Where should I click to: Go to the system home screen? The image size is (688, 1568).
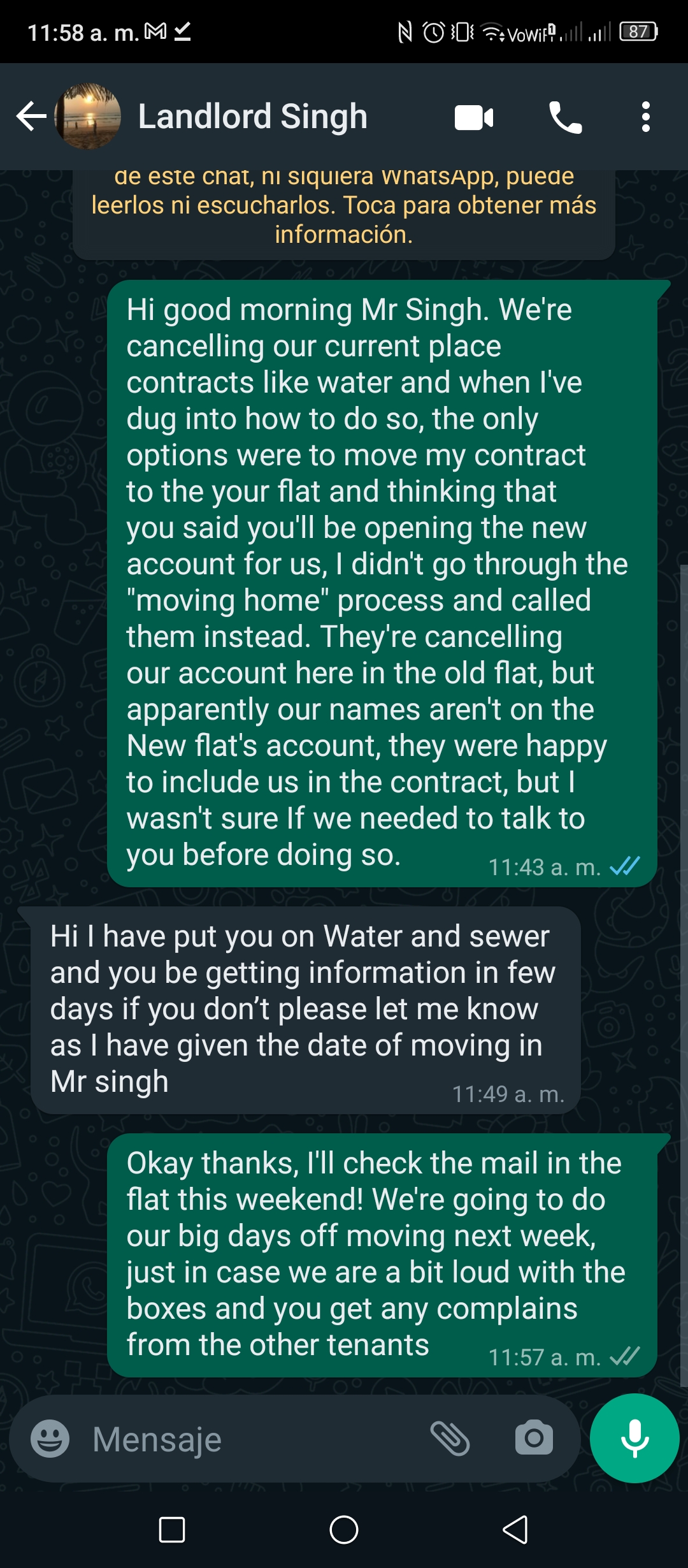pyautogui.click(x=344, y=1529)
